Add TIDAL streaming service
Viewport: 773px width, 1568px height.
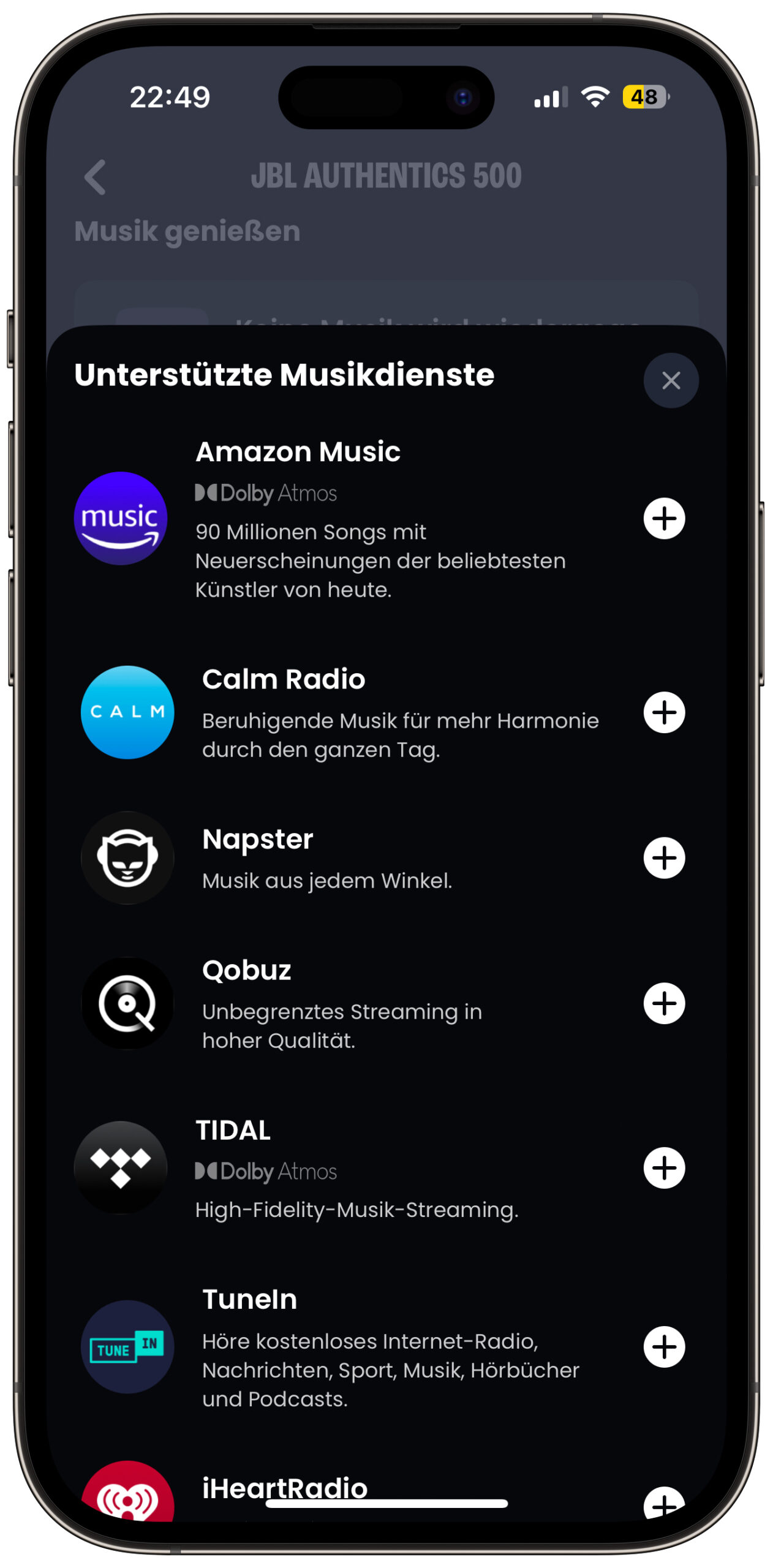click(664, 1167)
